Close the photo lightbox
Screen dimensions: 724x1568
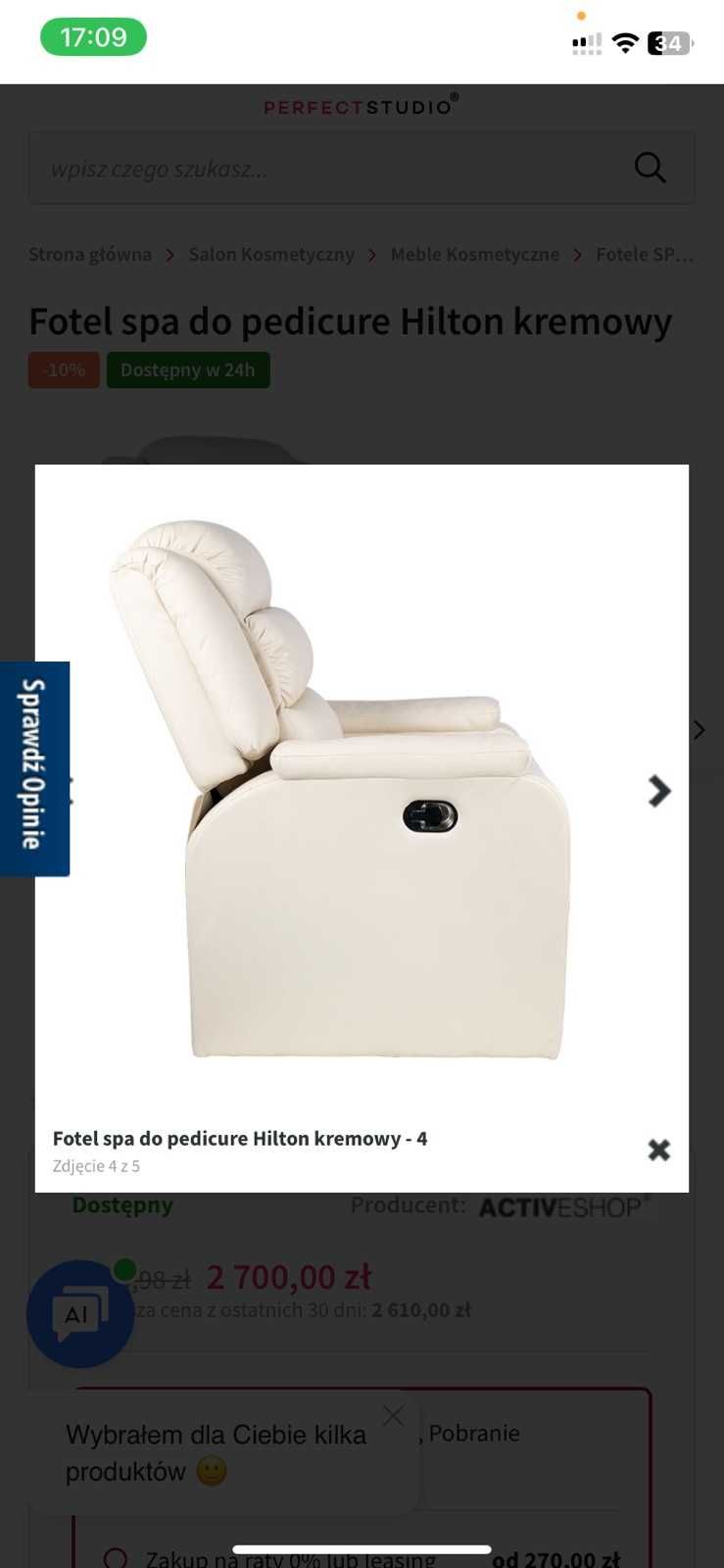(659, 1150)
